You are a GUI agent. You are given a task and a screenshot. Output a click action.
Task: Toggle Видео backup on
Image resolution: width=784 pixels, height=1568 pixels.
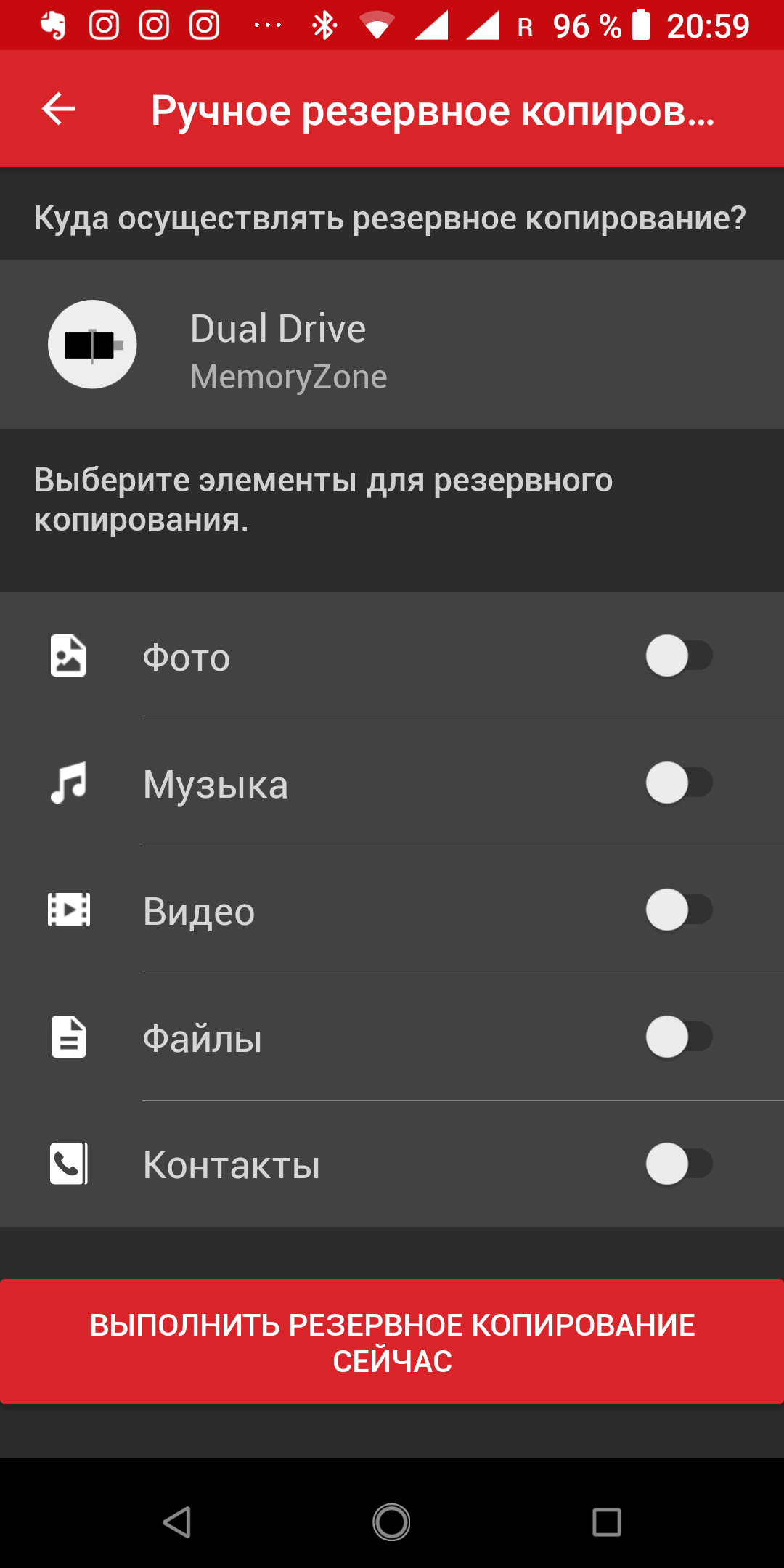coord(678,910)
